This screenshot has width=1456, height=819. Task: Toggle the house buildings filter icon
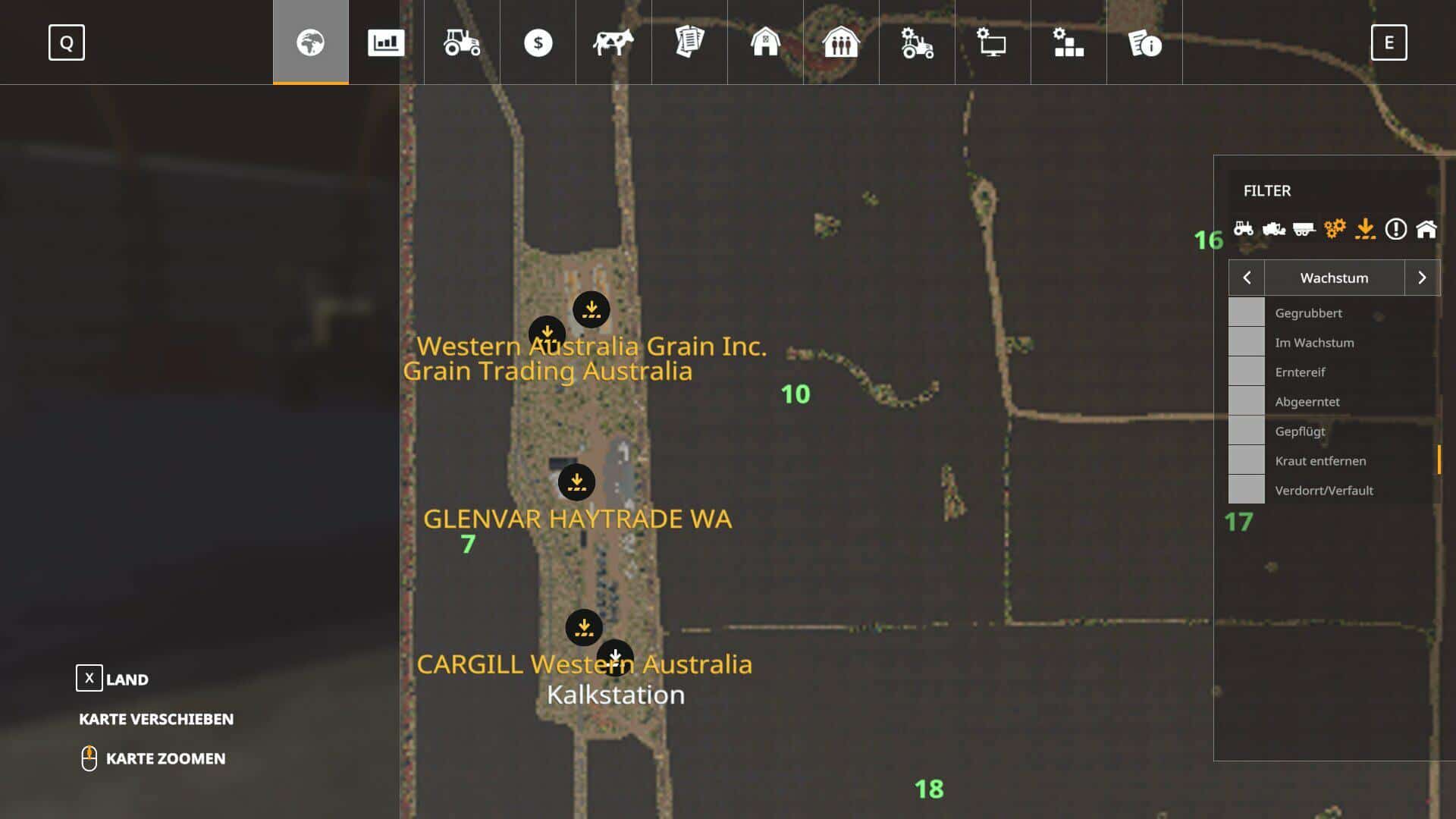1426,228
